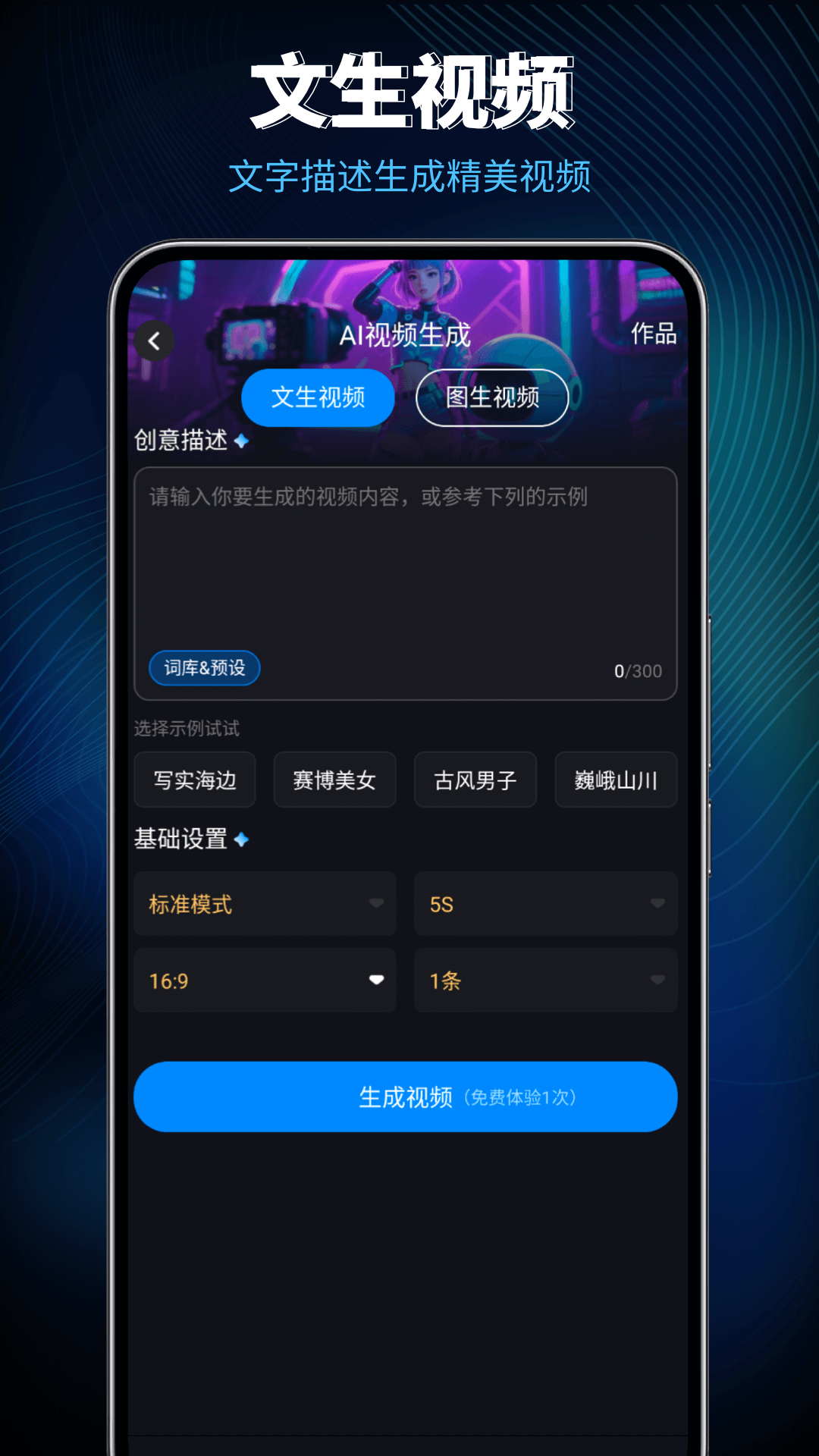Expand the 16:9 aspect ratio dropdown

coord(264,980)
